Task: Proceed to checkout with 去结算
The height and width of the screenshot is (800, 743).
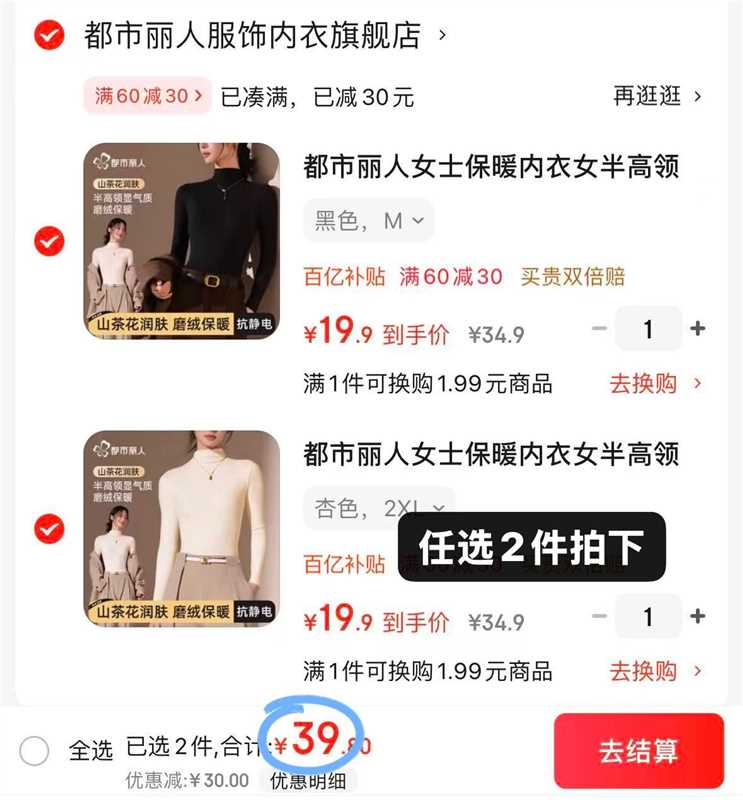Action: click(639, 751)
